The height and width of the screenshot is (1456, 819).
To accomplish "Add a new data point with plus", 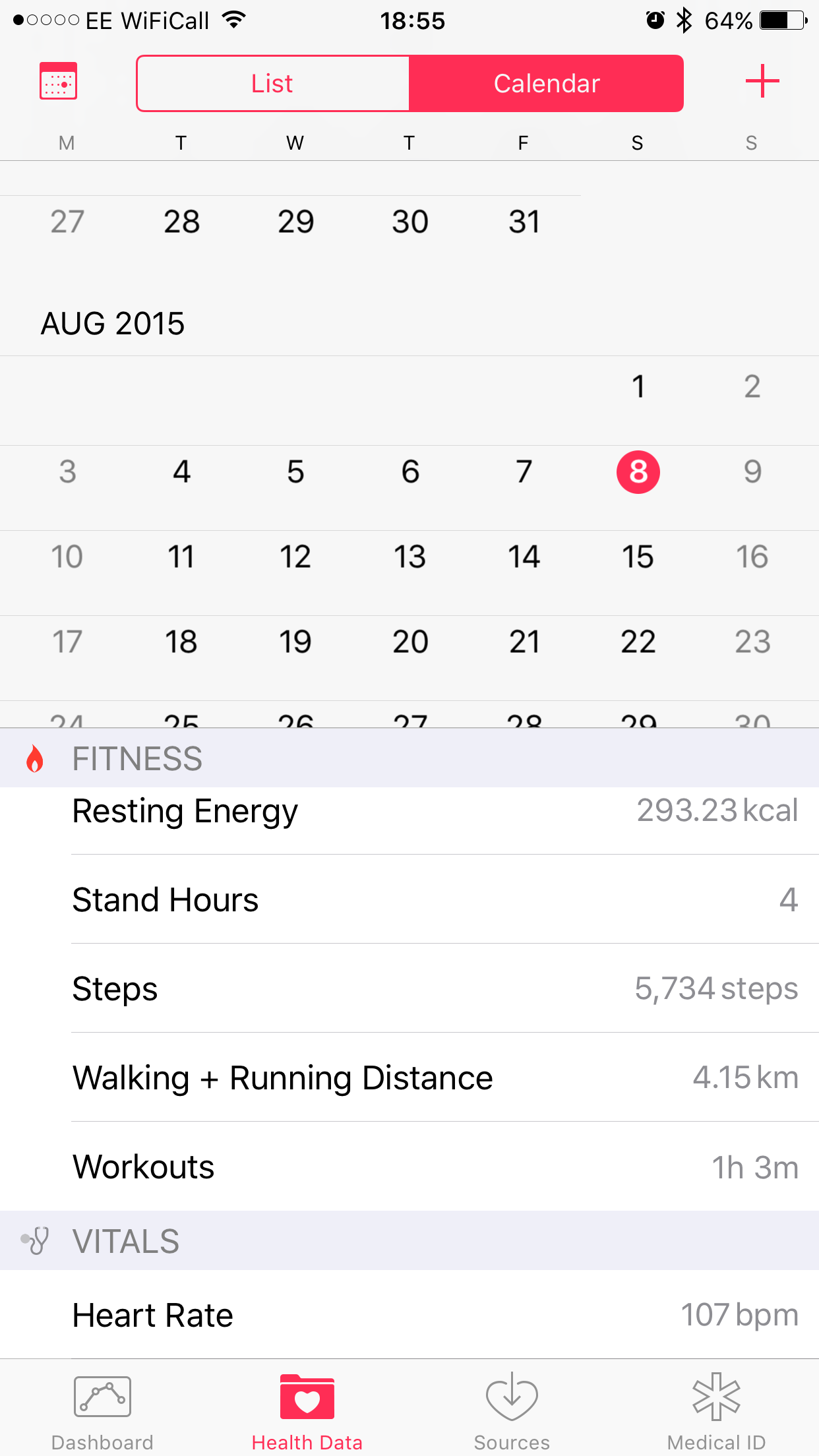I will pyautogui.click(x=762, y=81).
